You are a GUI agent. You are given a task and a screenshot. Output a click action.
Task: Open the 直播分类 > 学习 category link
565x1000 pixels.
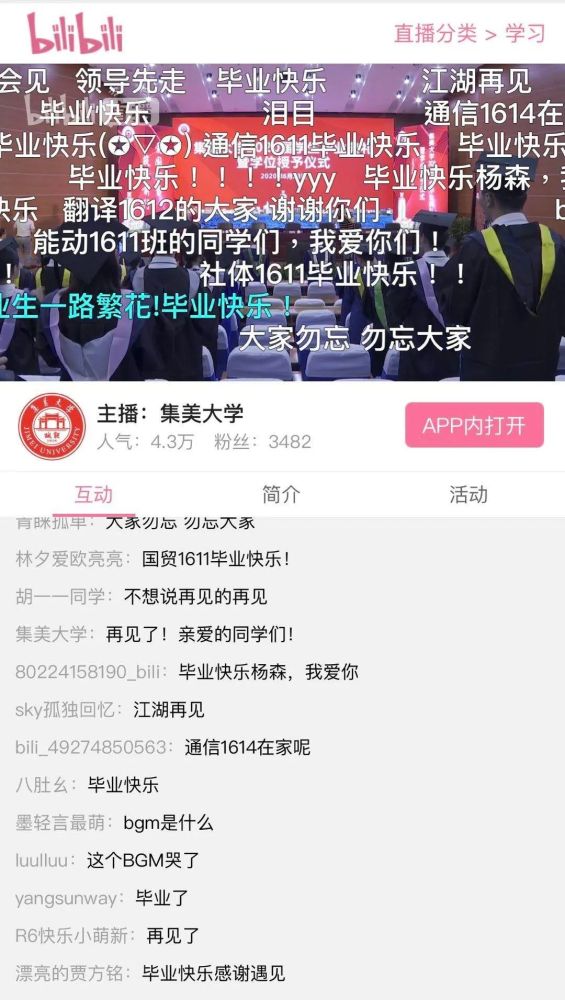coord(469,33)
